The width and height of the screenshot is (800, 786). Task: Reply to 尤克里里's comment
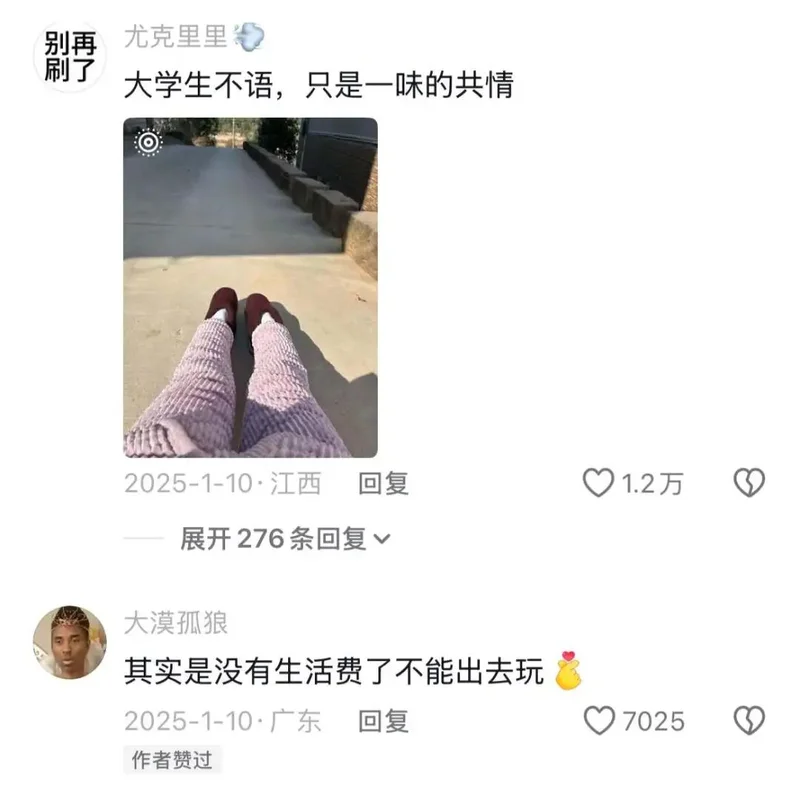coord(384,484)
